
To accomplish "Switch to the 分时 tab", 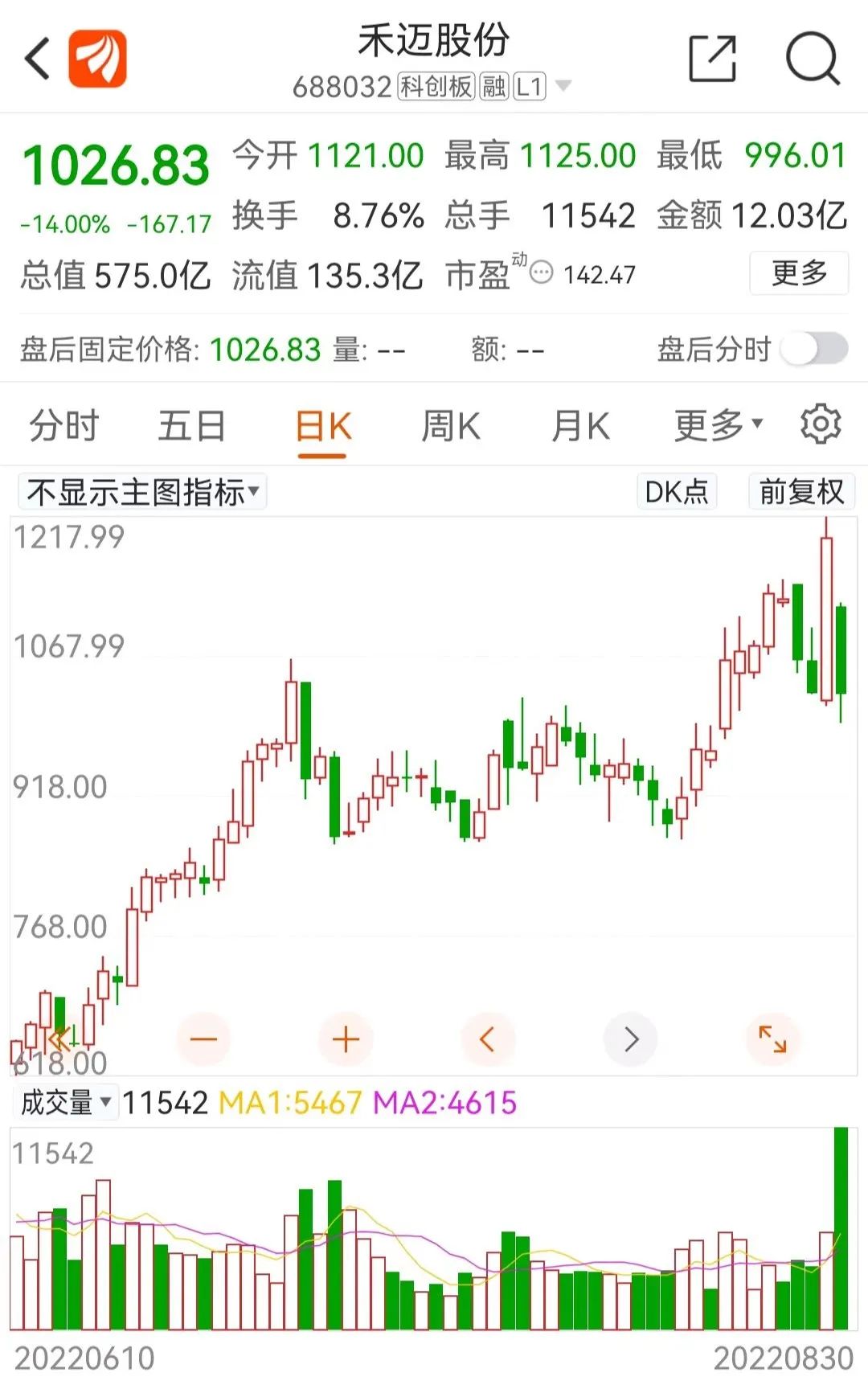I will pos(63,426).
